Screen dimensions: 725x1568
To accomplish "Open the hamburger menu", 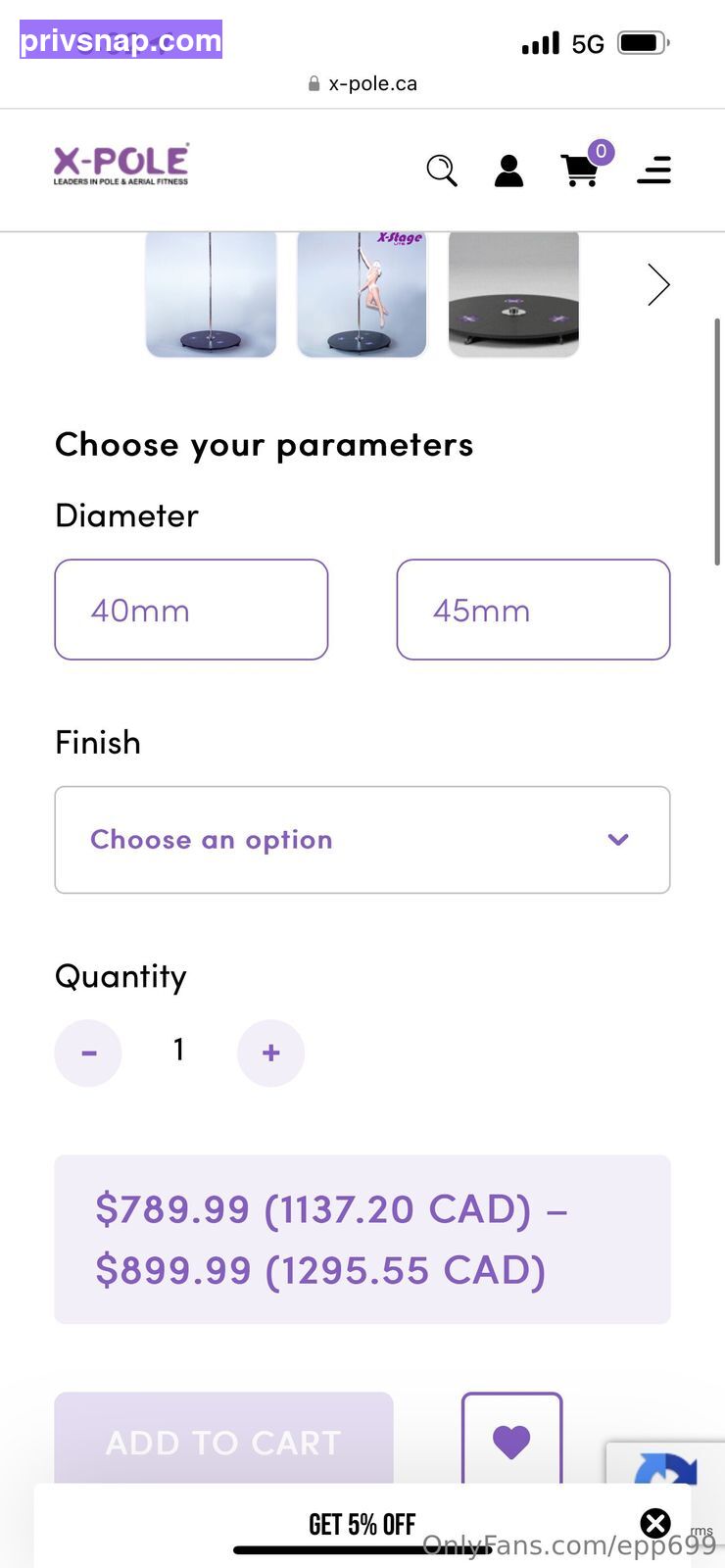I will (654, 171).
